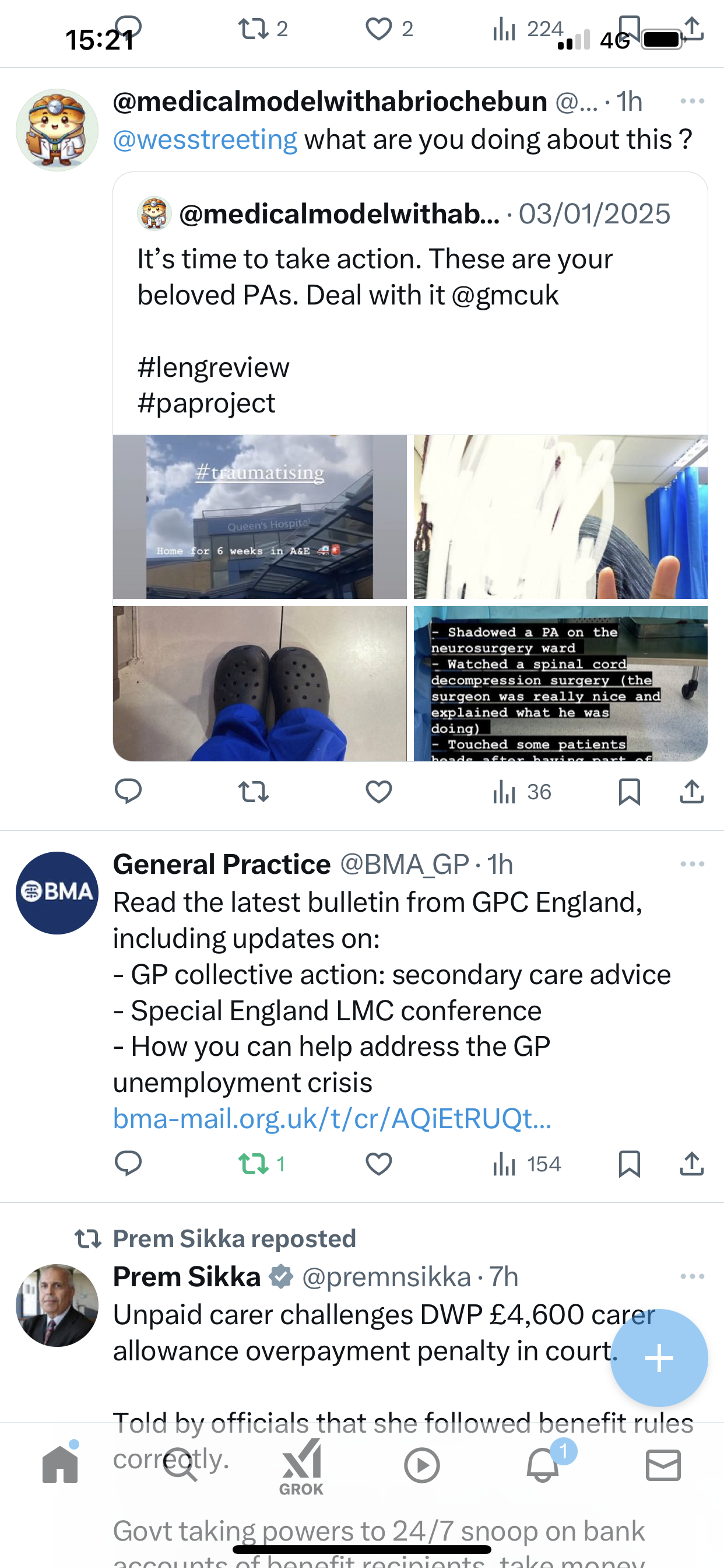Compose a new post with the plus button
The width and height of the screenshot is (724, 1568).
(659, 1358)
